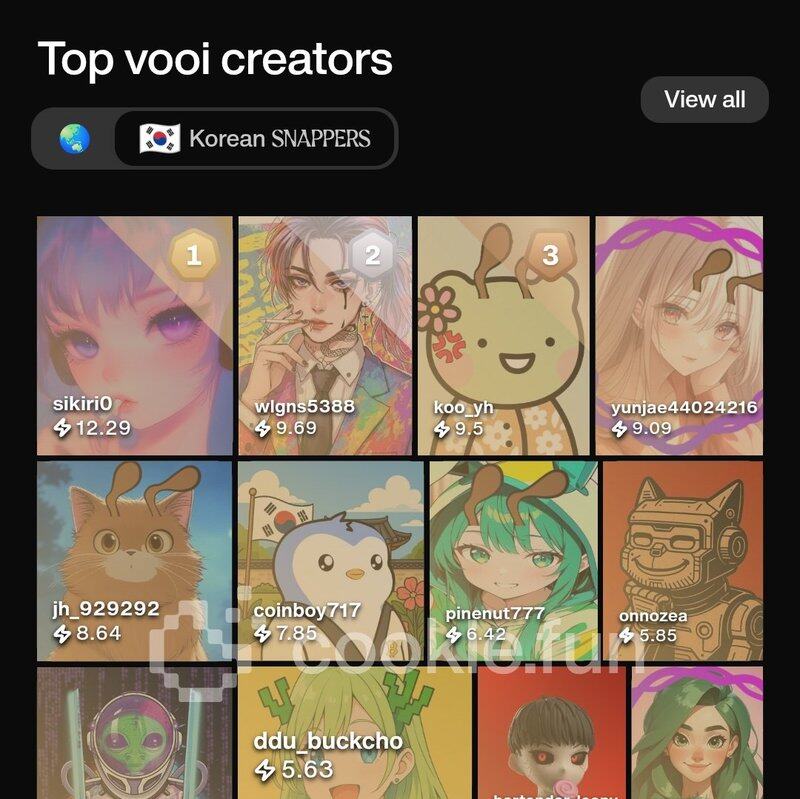
Task: Open yunjae44024216's card
Action: (679, 335)
